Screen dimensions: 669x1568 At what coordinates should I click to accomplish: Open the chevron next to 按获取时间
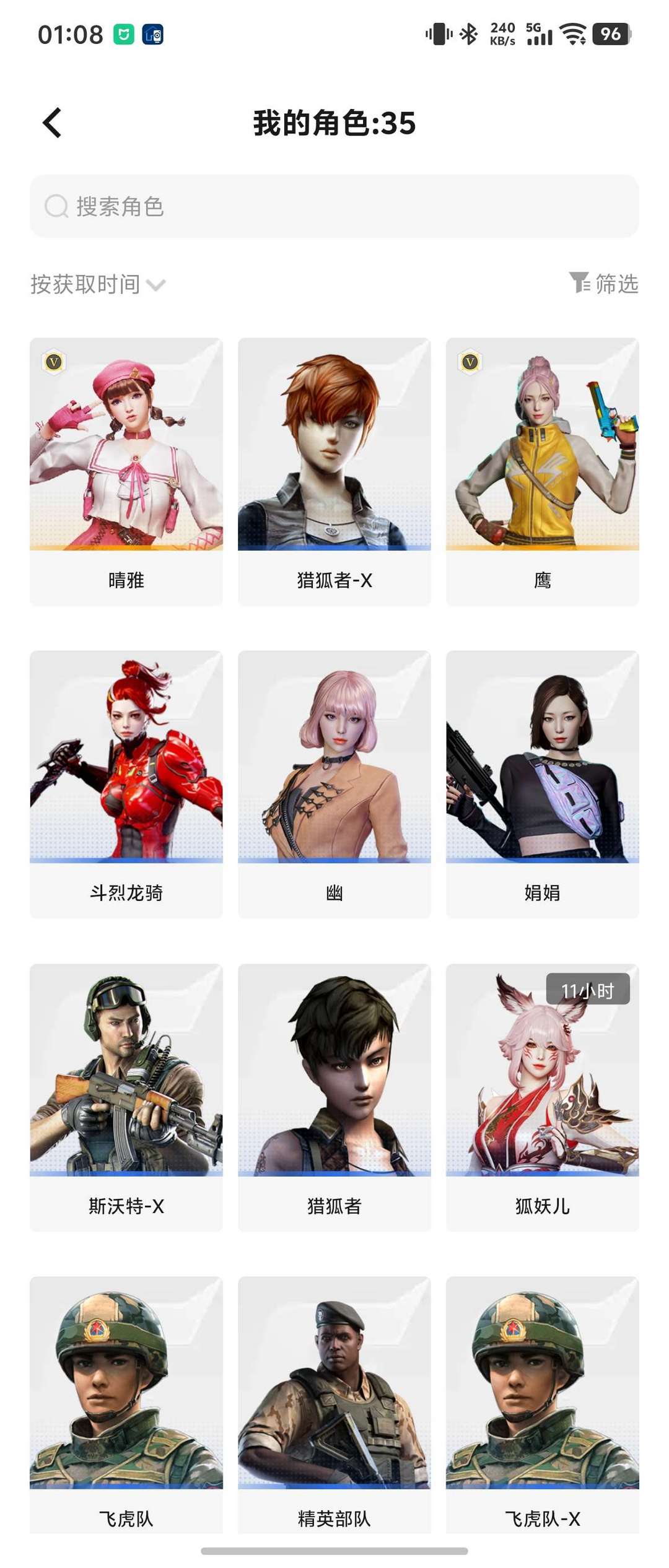[157, 285]
